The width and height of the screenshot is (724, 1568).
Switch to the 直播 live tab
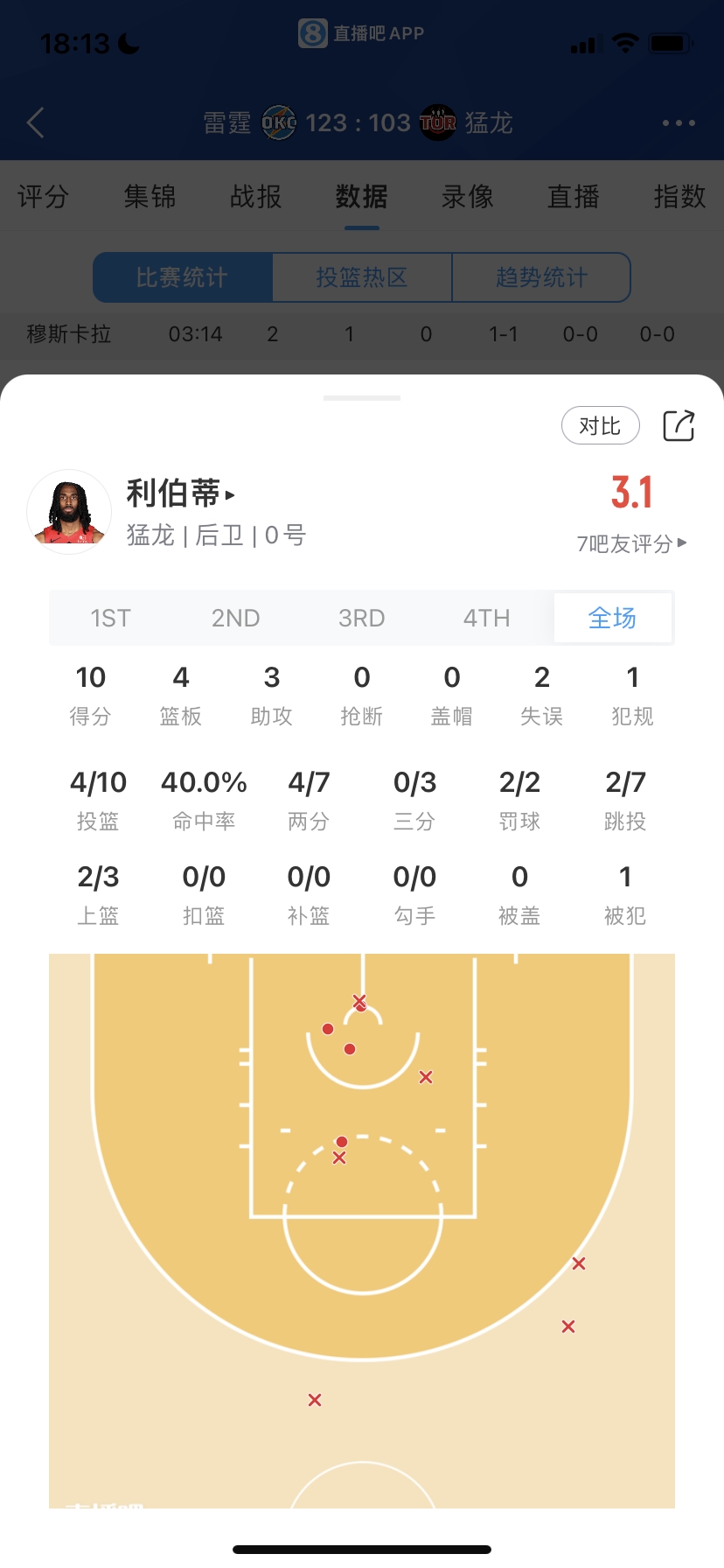[x=573, y=197]
